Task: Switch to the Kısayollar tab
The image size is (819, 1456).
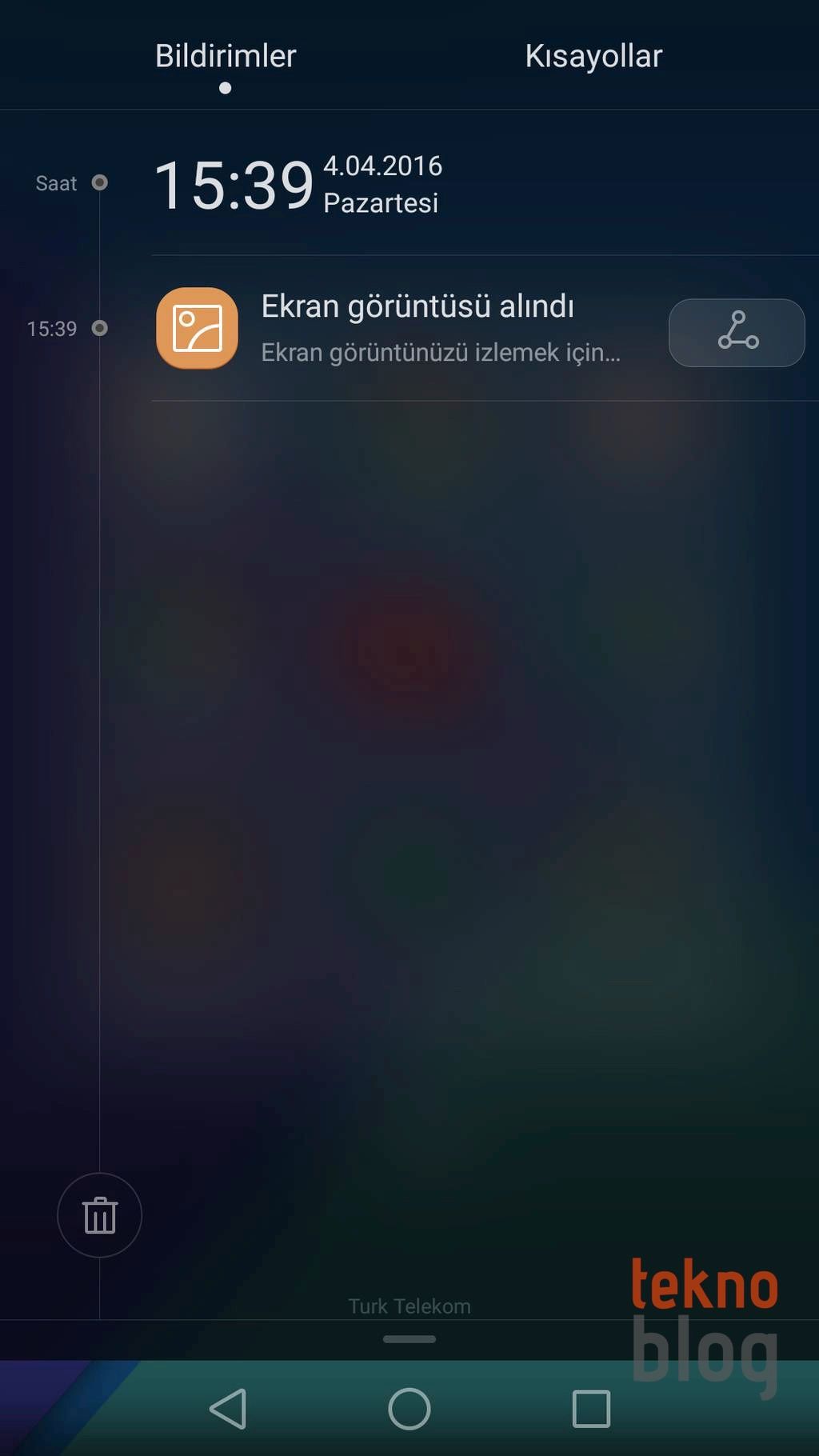Action: coord(593,56)
